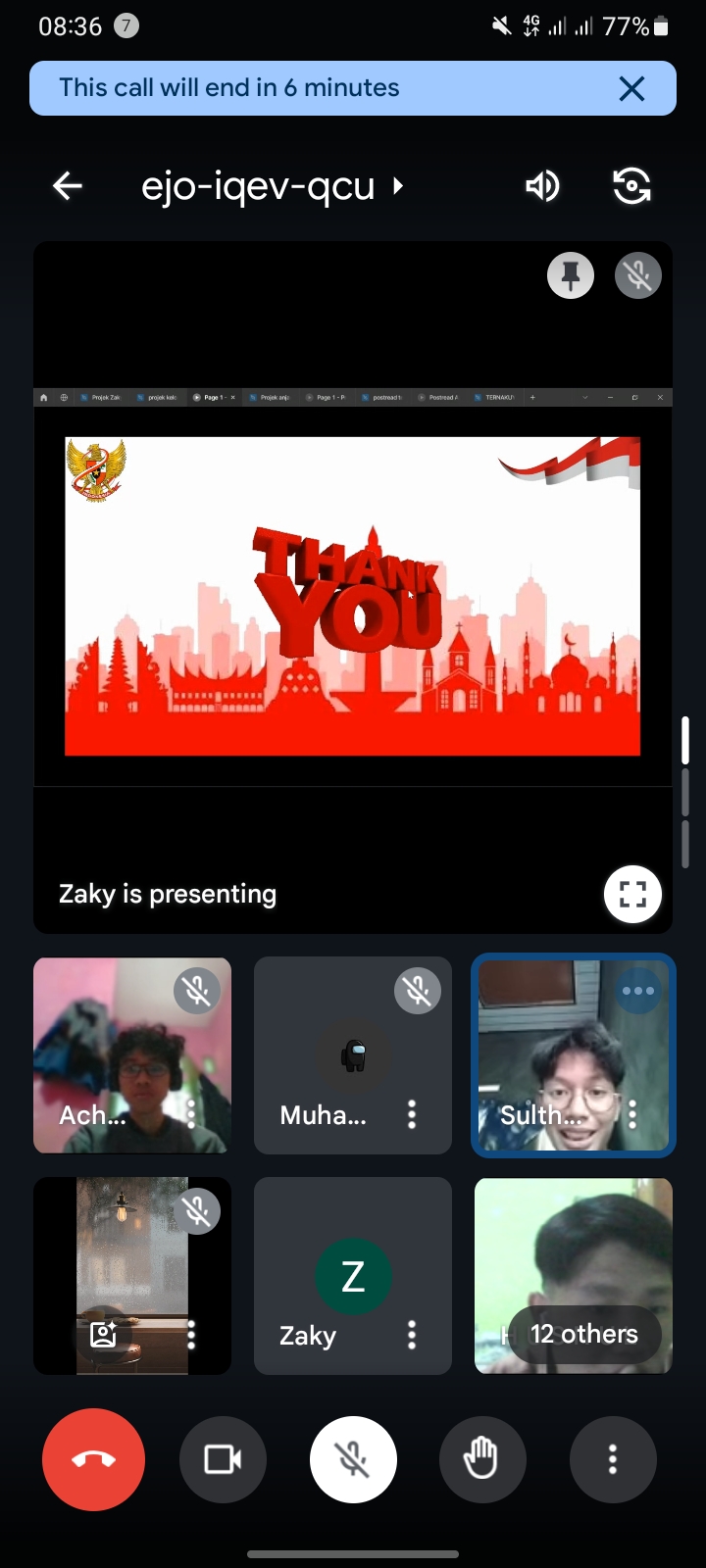Switch the camera
The width and height of the screenshot is (706, 1568).
tap(631, 186)
